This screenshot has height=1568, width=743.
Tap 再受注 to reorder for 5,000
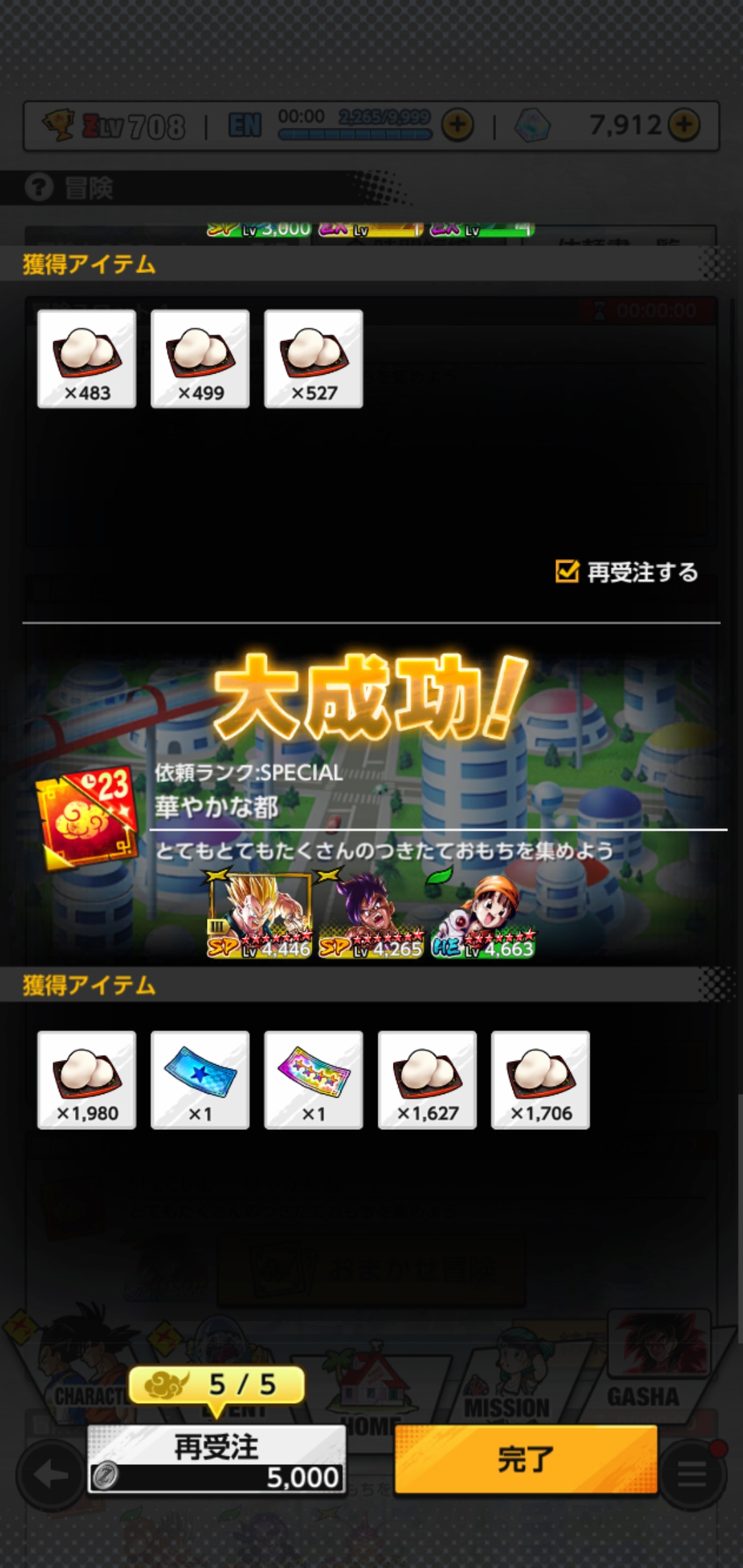[216, 1458]
